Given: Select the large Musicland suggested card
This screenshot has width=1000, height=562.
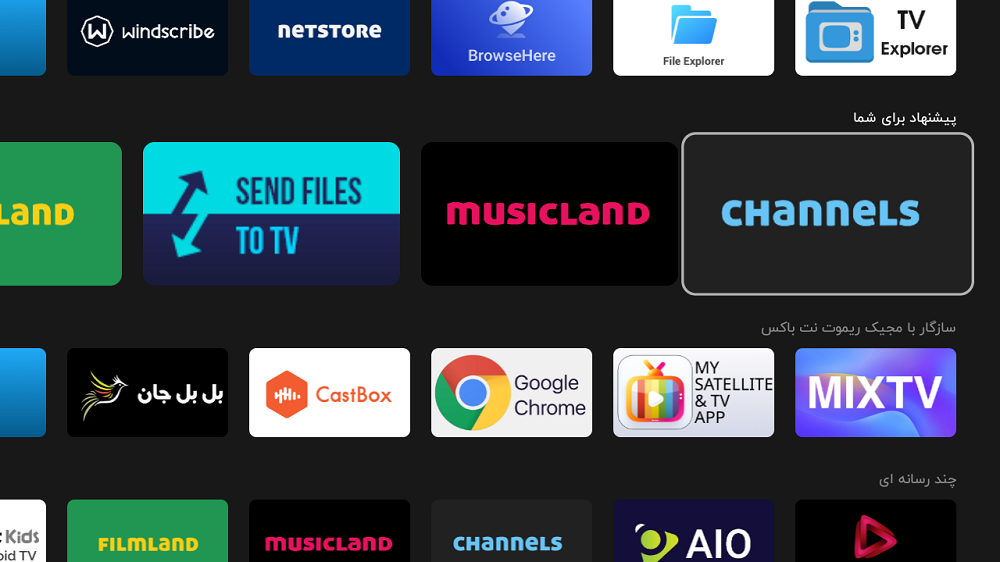Looking at the screenshot, I should click(x=549, y=214).
